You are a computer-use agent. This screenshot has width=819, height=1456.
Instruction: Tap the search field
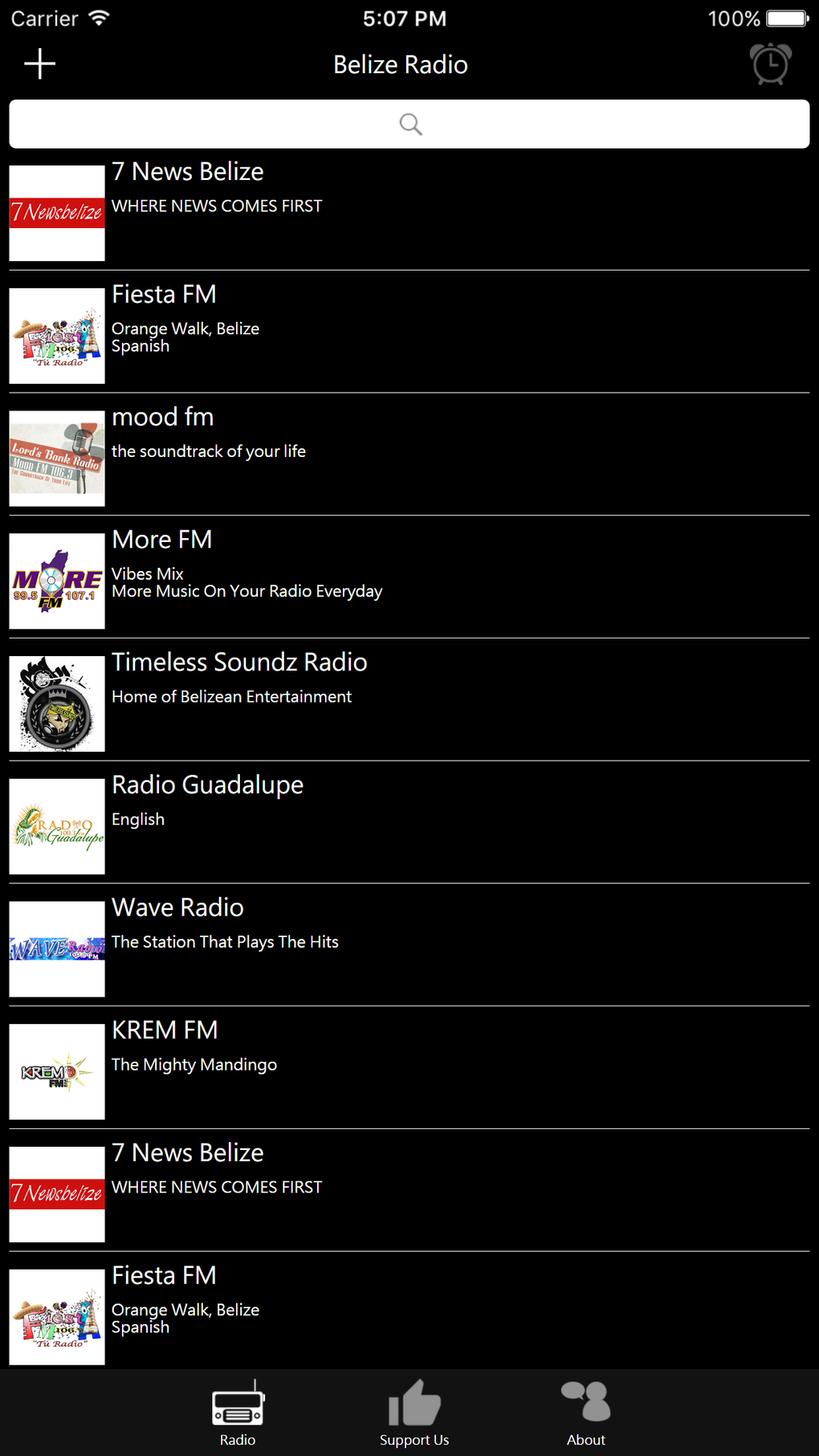point(409,124)
